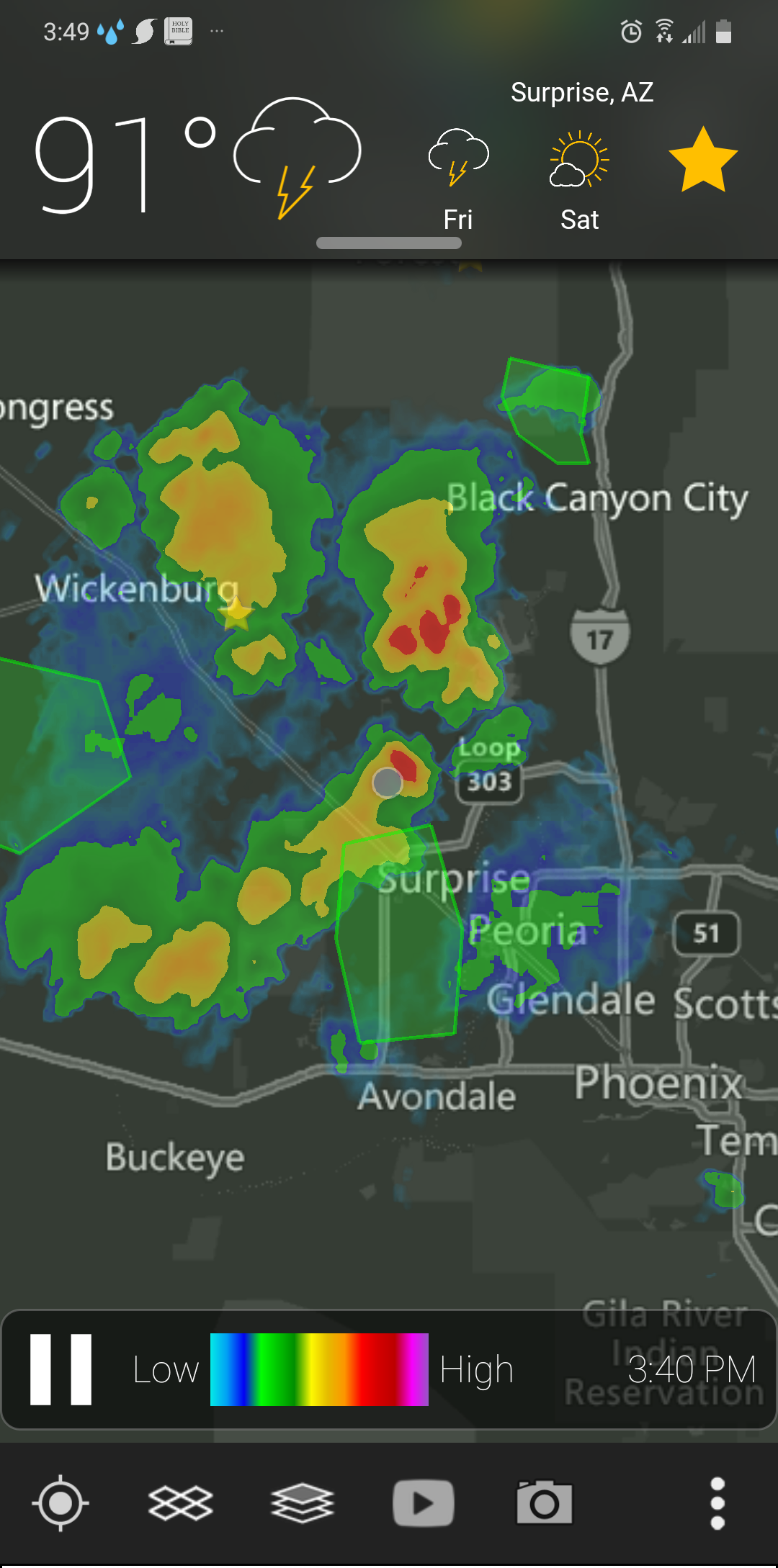778x1568 pixels.
Task: Open the radar layers stack icon
Action: [x=302, y=1503]
